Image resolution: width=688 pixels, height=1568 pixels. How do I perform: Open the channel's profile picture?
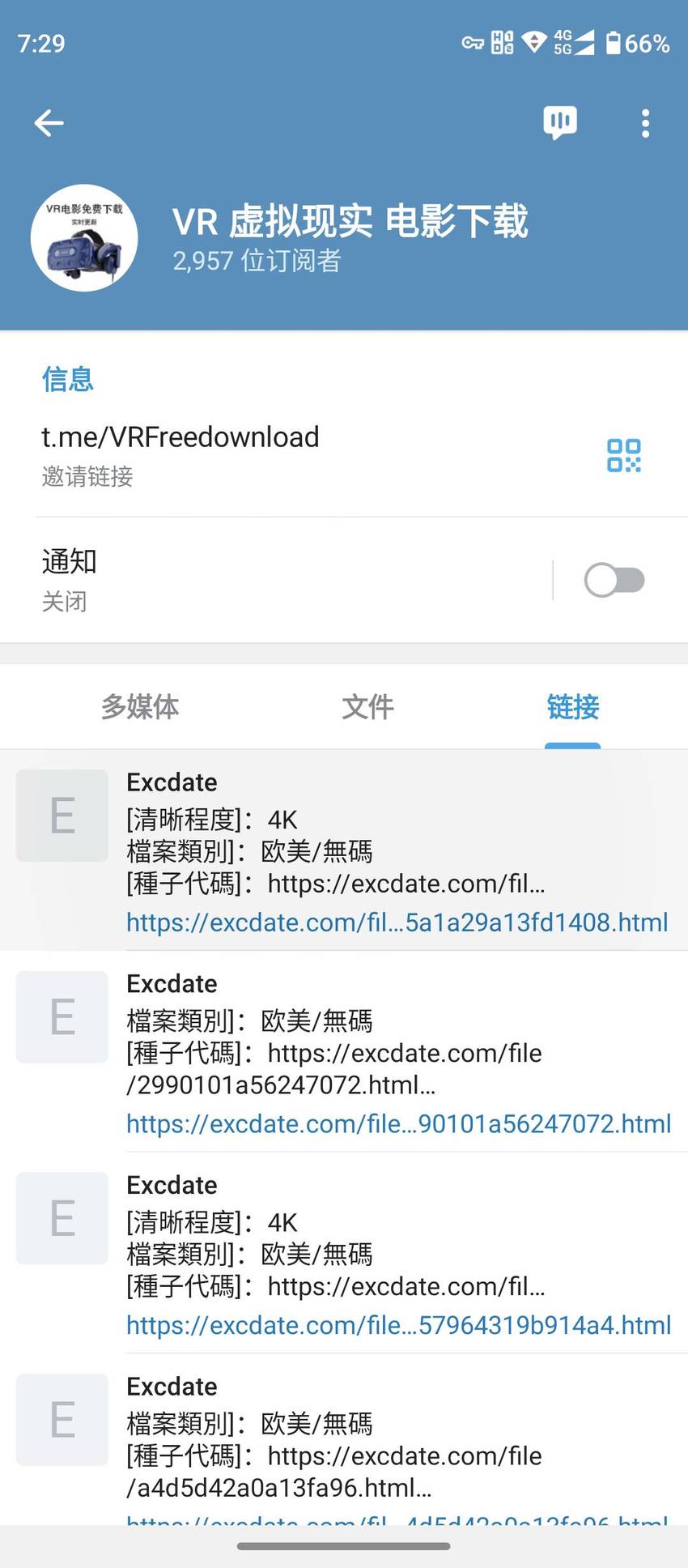(84, 238)
